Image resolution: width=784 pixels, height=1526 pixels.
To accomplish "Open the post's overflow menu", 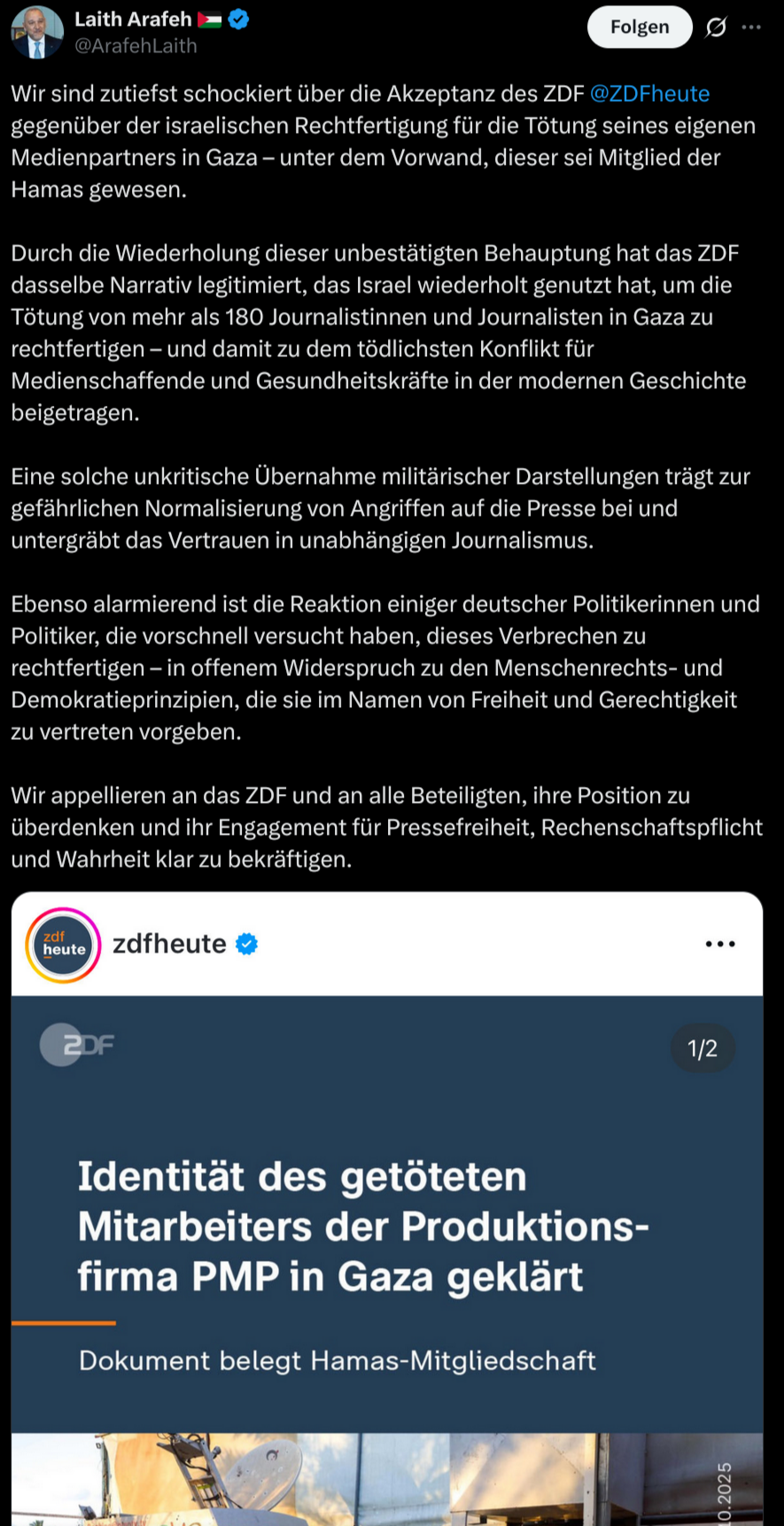I will [x=752, y=27].
